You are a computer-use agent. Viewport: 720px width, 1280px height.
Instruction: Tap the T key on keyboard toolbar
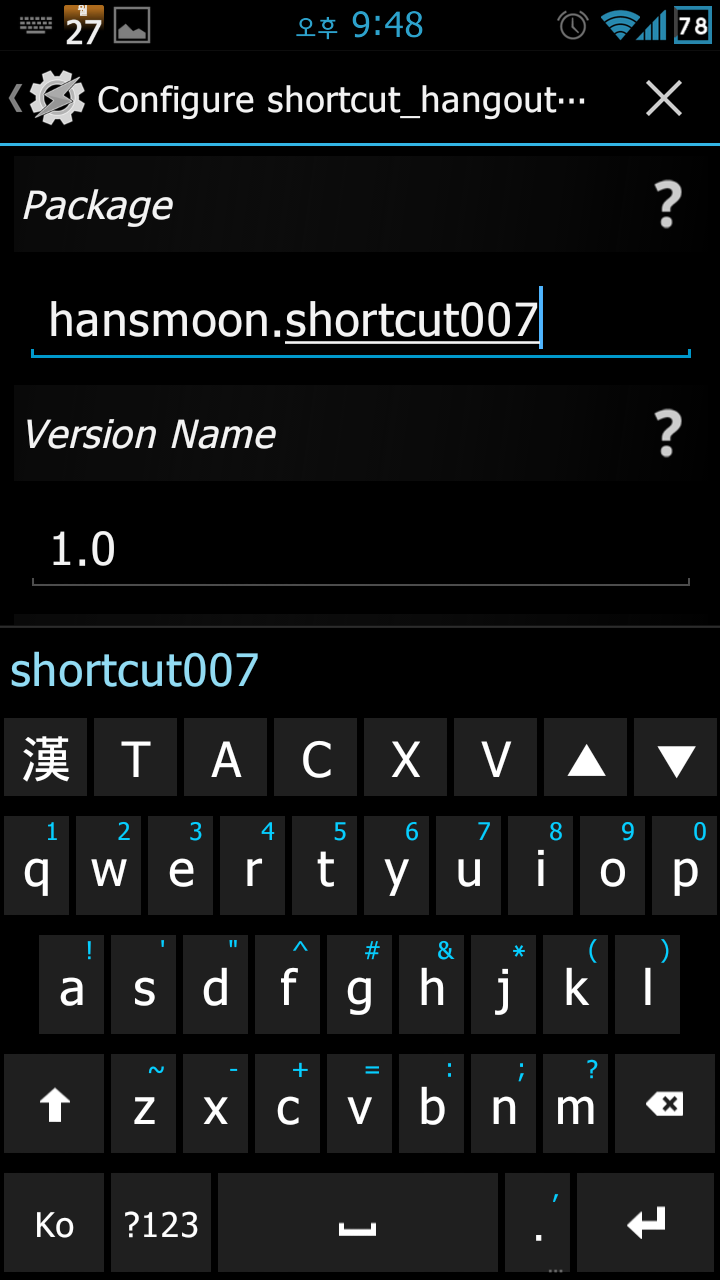point(136,759)
